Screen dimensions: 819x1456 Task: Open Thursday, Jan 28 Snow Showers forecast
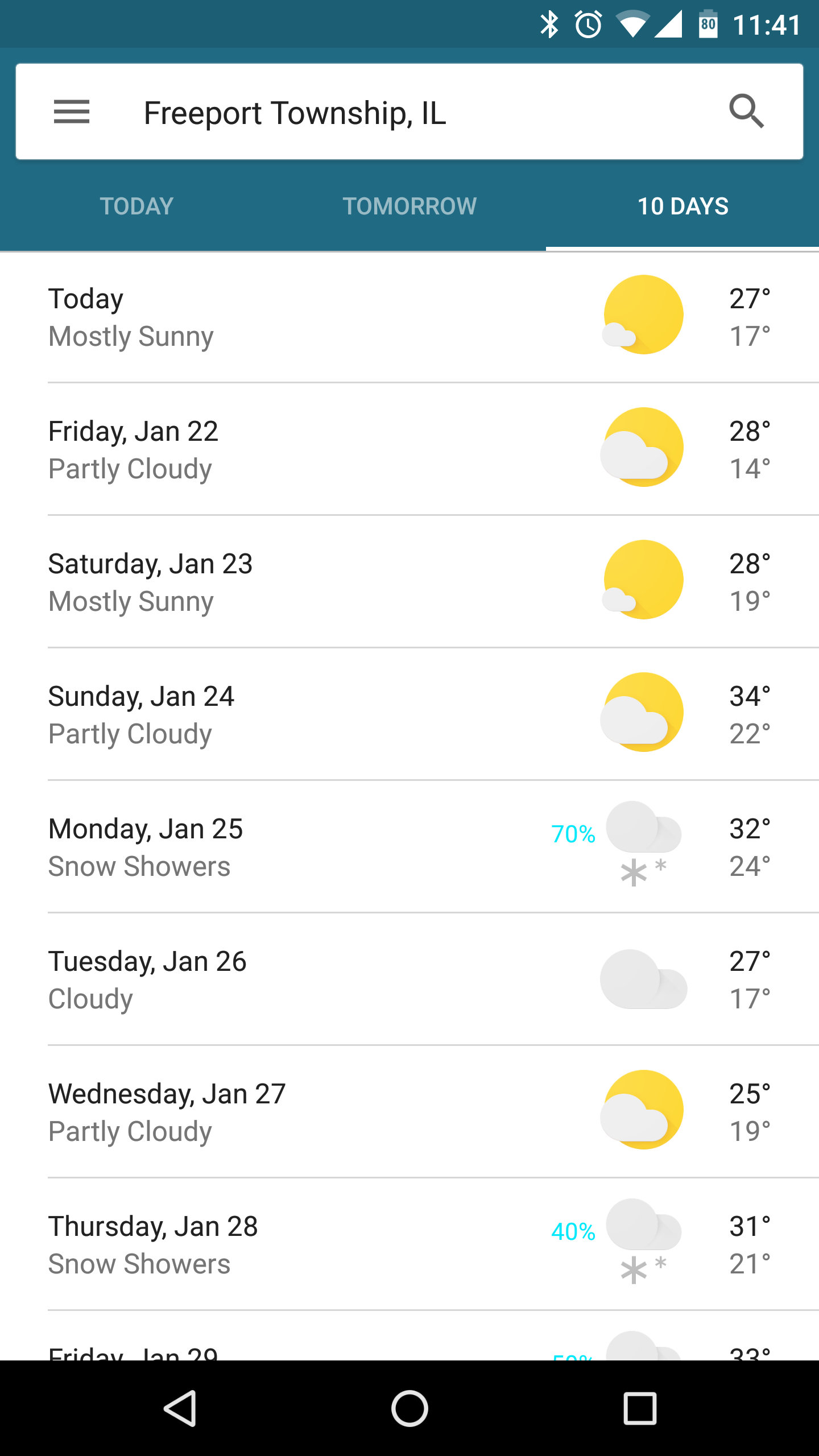coord(409,1244)
